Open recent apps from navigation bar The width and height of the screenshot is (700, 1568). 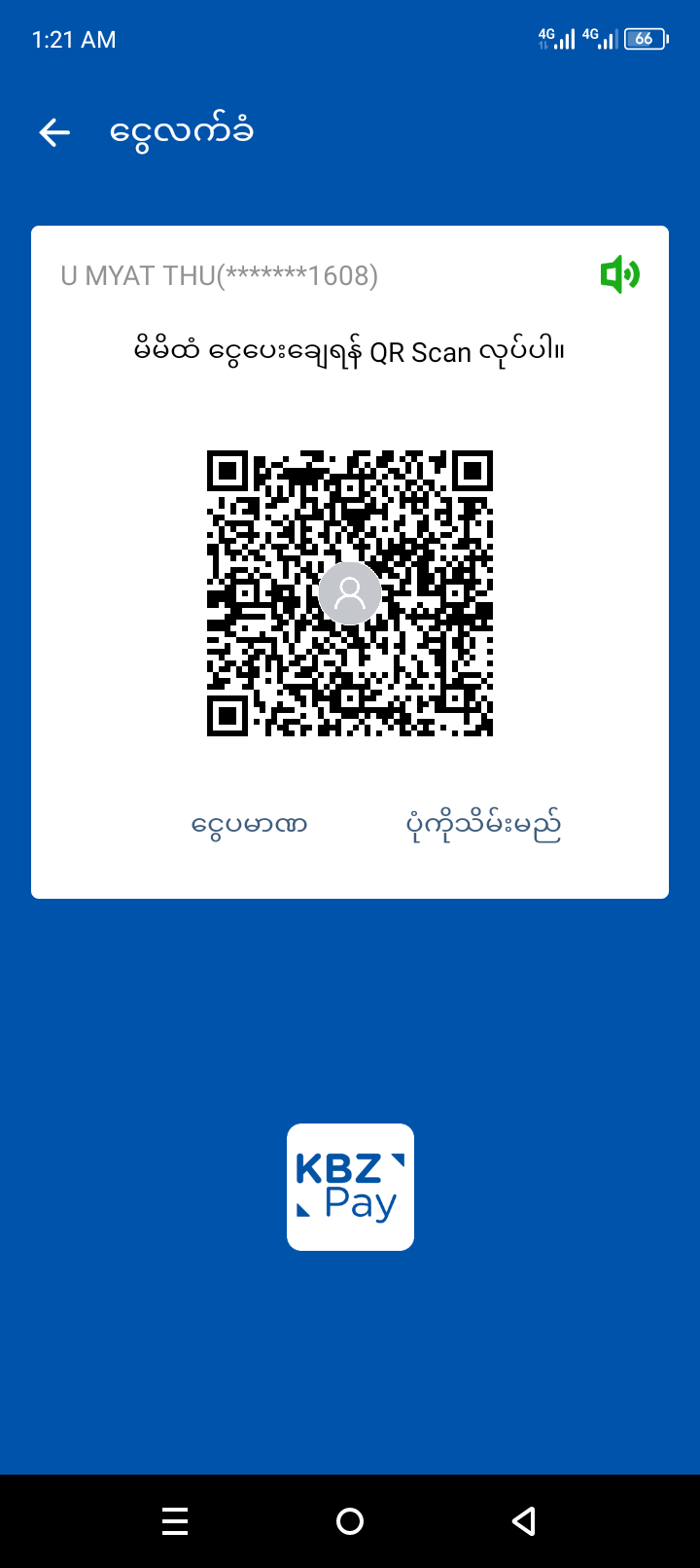click(x=175, y=1520)
